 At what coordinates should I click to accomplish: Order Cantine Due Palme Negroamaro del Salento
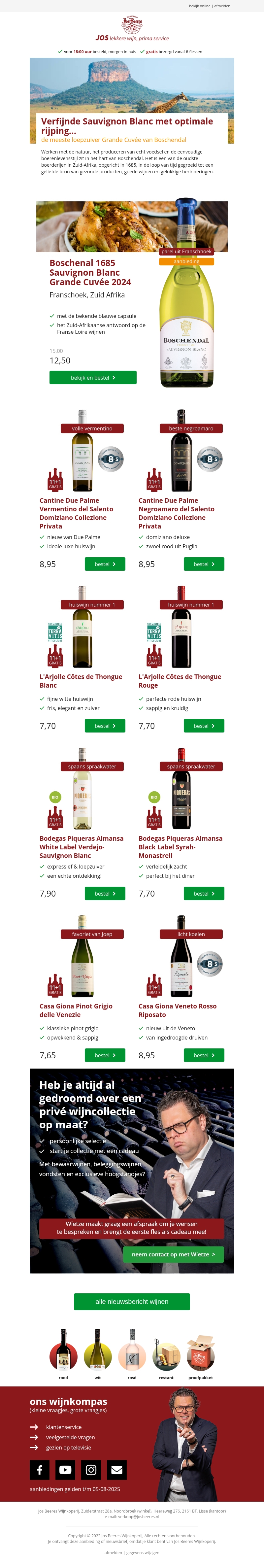click(204, 564)
